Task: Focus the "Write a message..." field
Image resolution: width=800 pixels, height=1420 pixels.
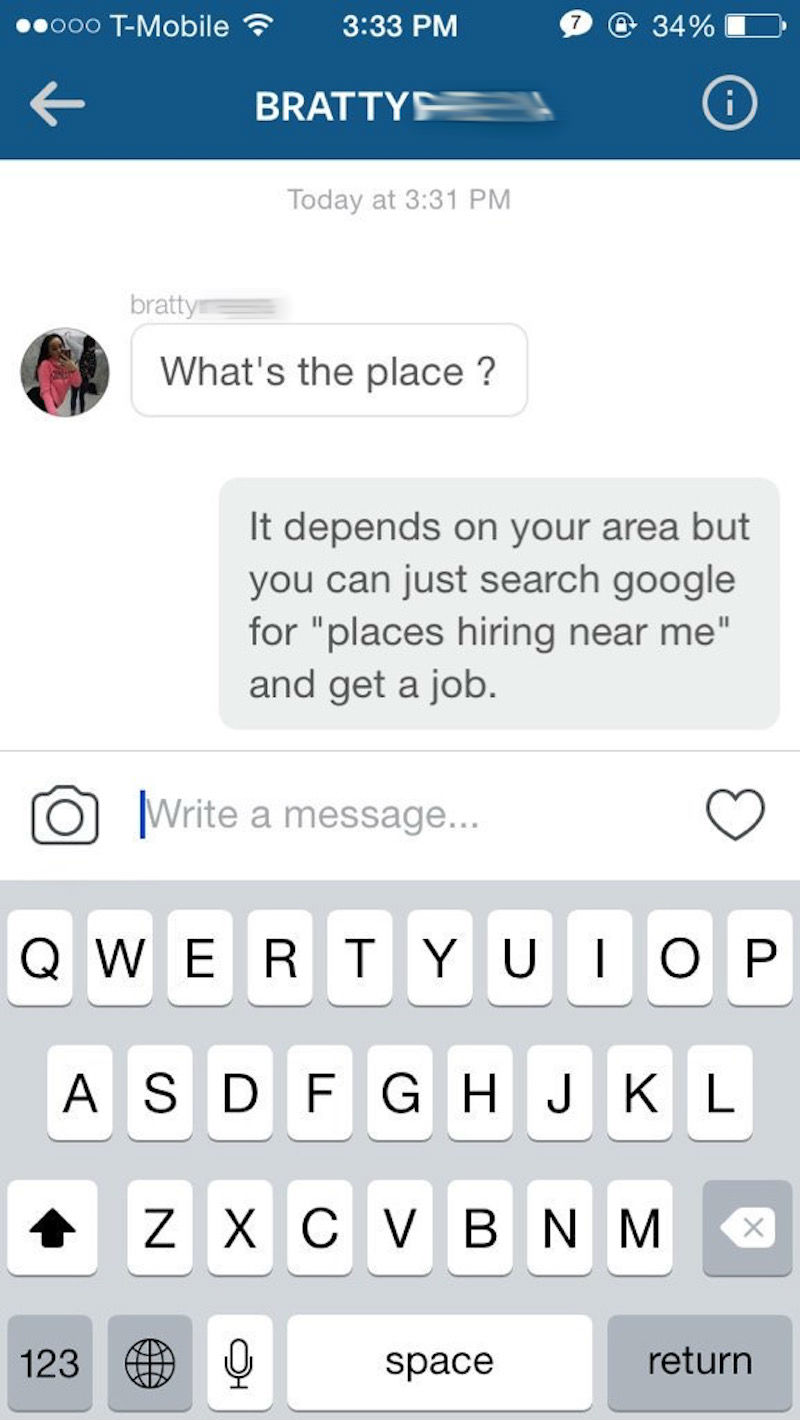Action: [400, 814]
